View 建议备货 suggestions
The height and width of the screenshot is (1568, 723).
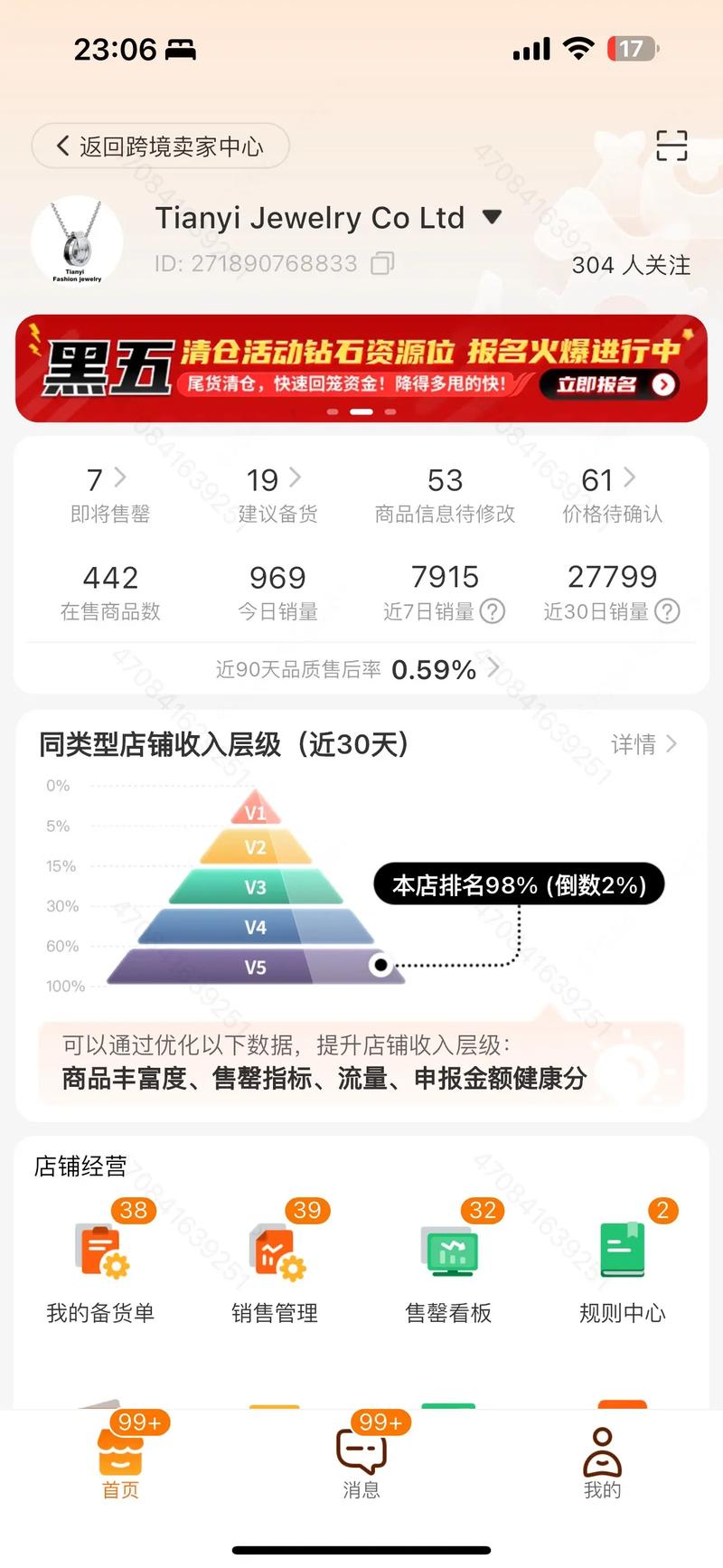click(277, 494)
